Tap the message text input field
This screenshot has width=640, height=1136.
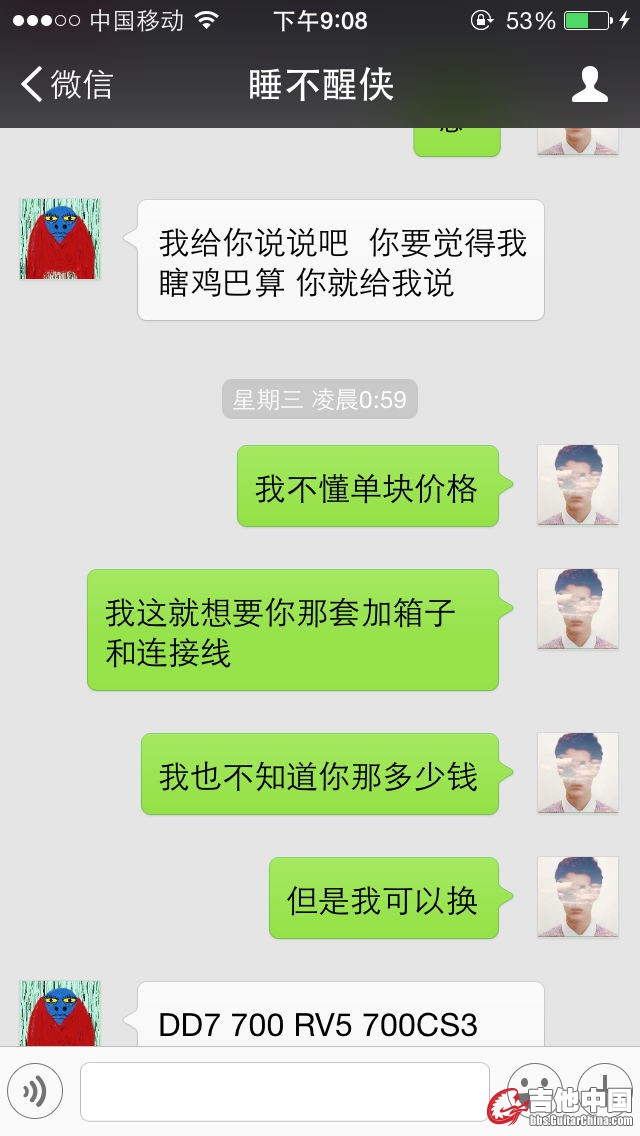pos(284,1091)
